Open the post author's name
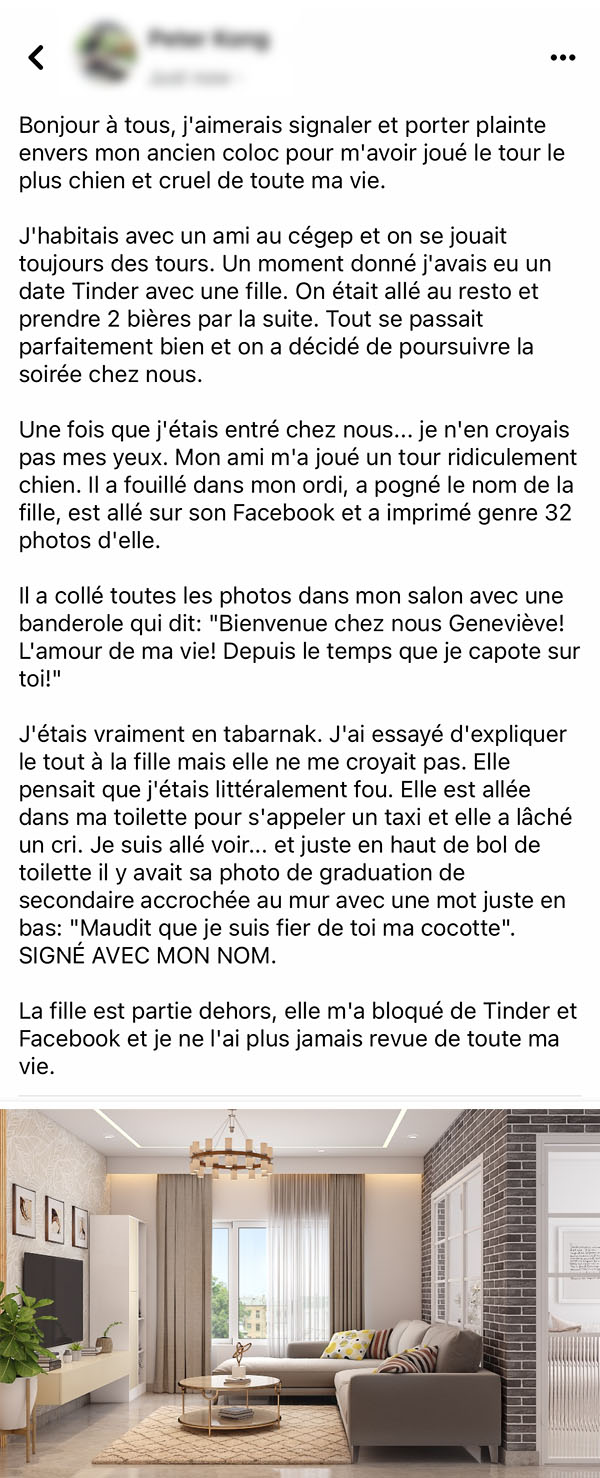The height and width of the screenshot is (1478, 600). click(208, 41)
